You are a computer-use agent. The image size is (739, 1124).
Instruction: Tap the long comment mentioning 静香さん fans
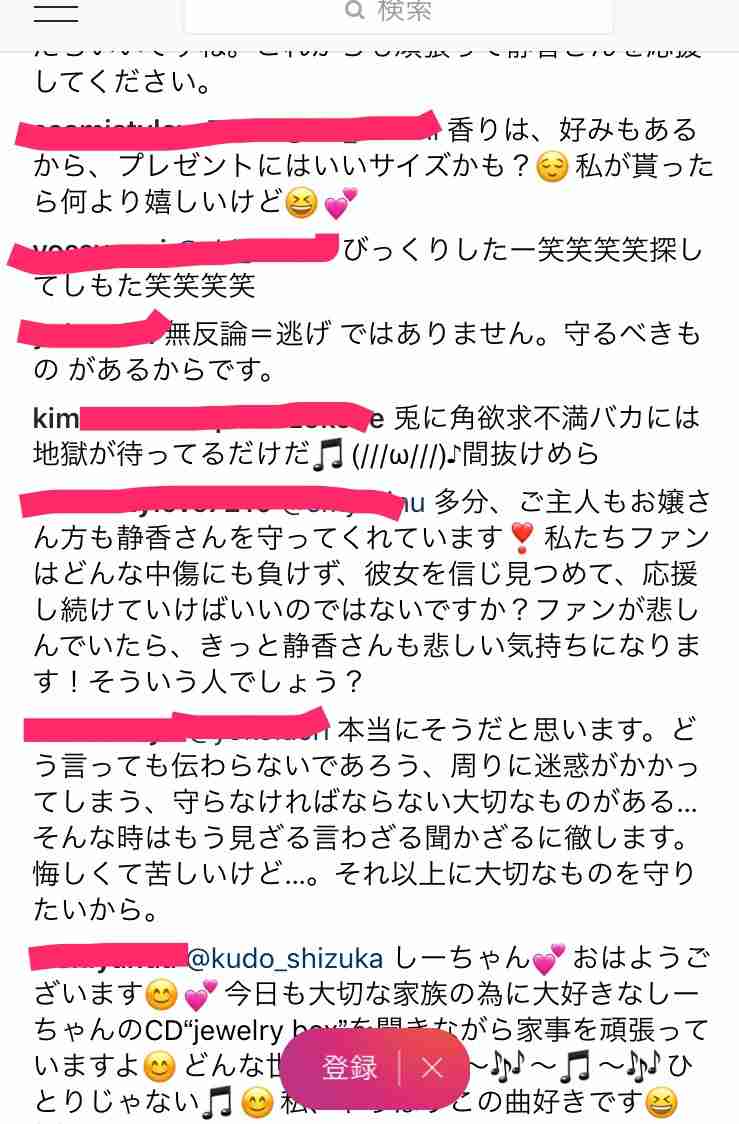pos(370,590)
